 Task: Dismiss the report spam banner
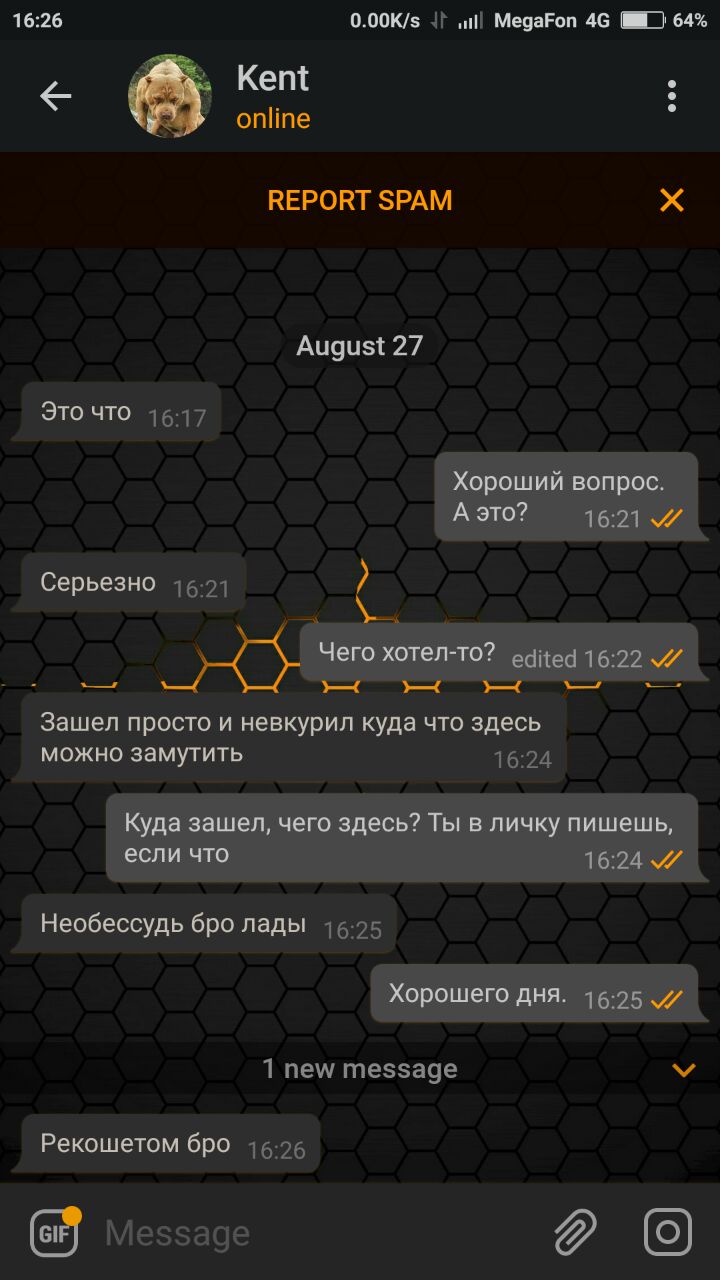point(671,200)
